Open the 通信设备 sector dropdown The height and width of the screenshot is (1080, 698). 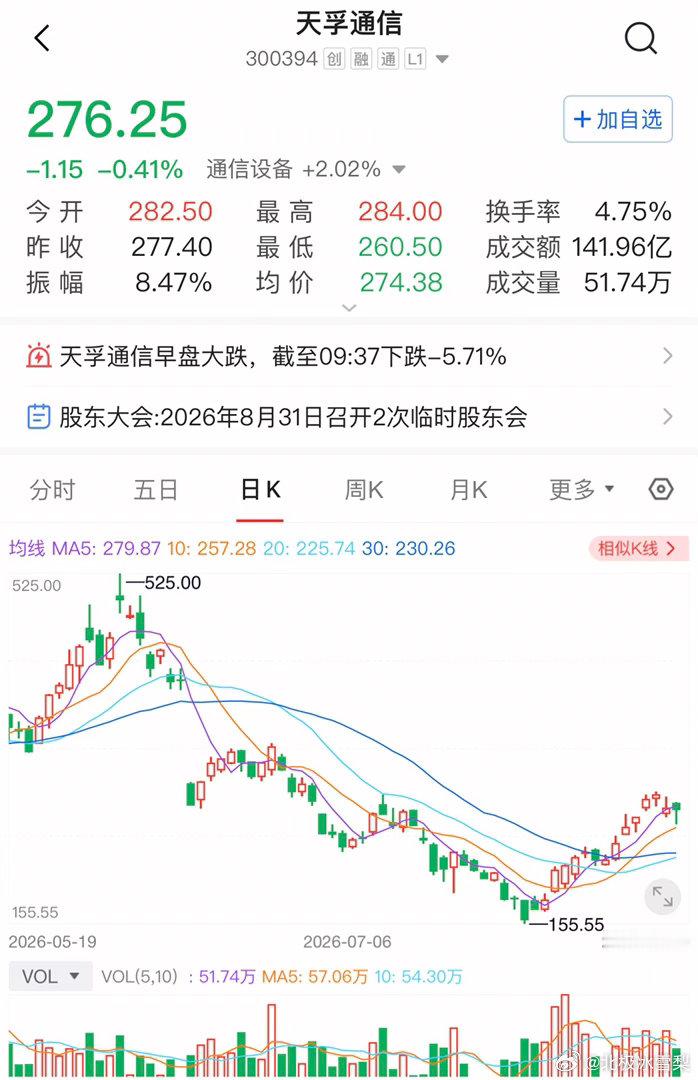coord(399,169)
